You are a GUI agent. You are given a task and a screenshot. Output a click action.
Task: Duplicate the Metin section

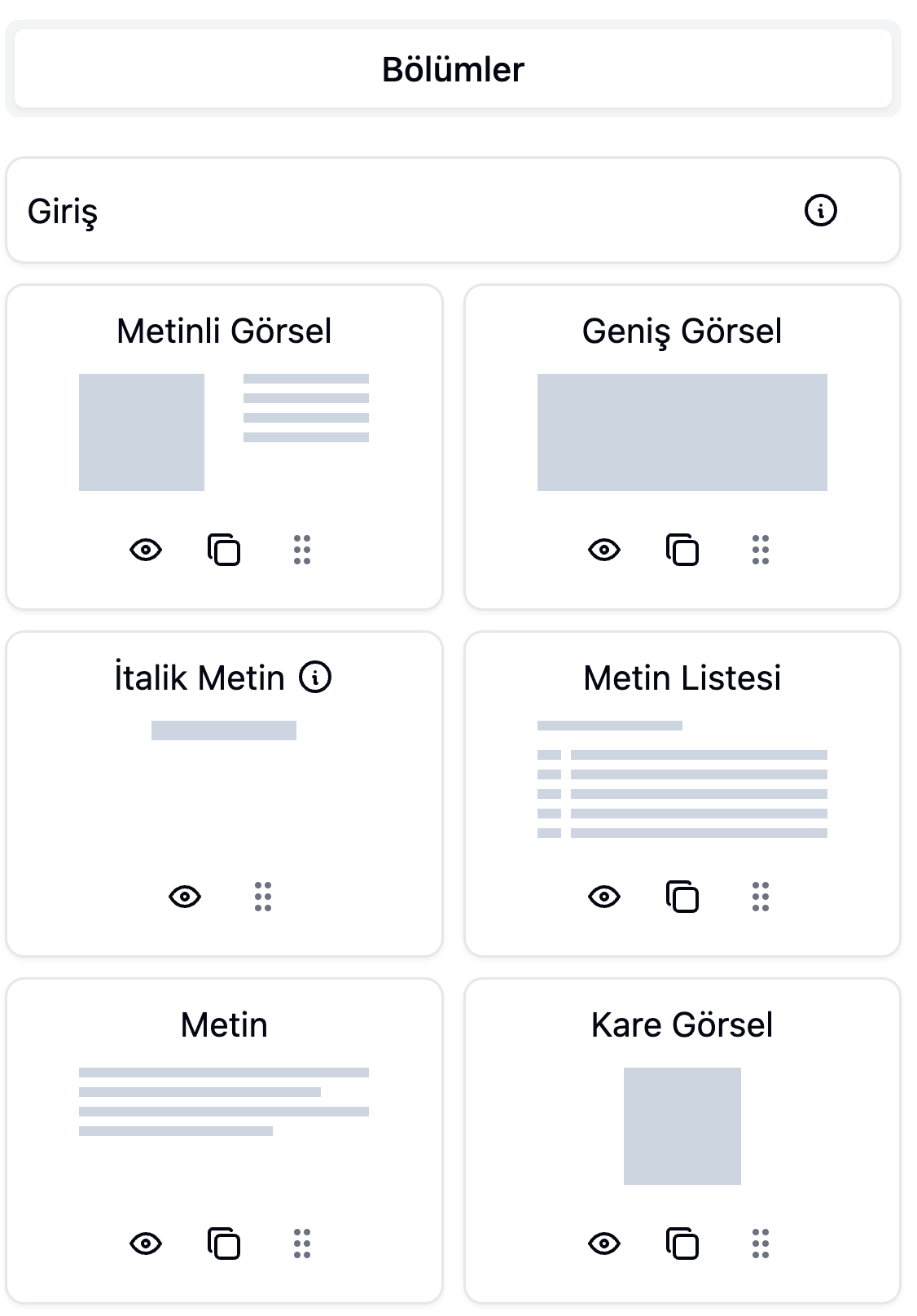[x=224, y=1244]
